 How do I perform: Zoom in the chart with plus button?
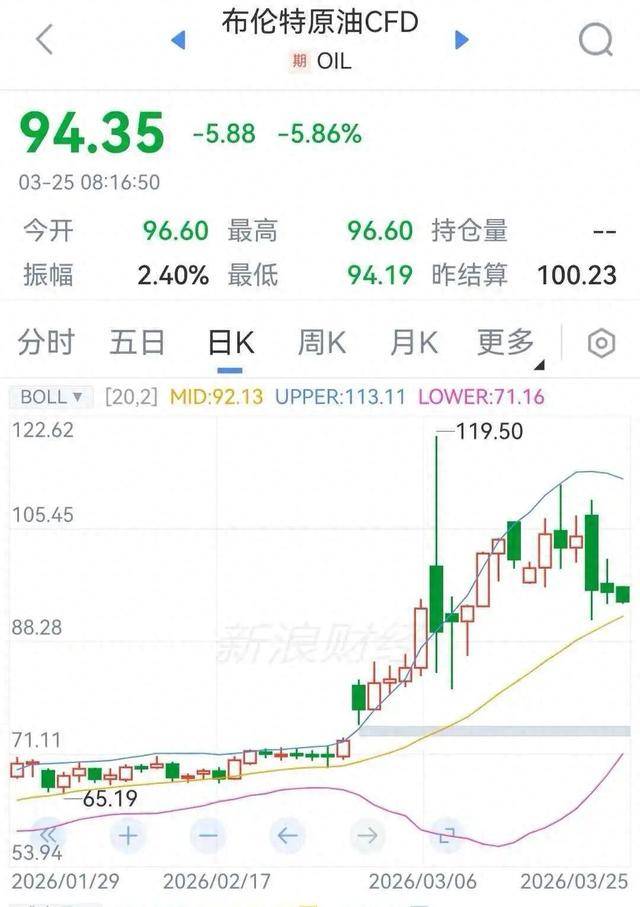(x=128, y=834)
